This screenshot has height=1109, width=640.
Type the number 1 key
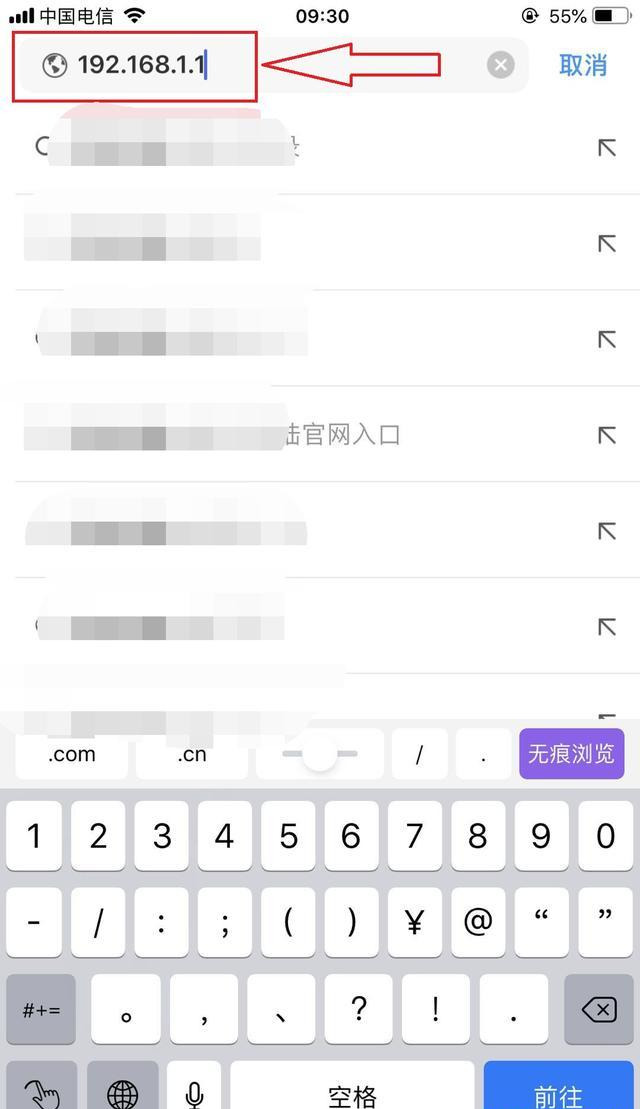coord(34,836)
